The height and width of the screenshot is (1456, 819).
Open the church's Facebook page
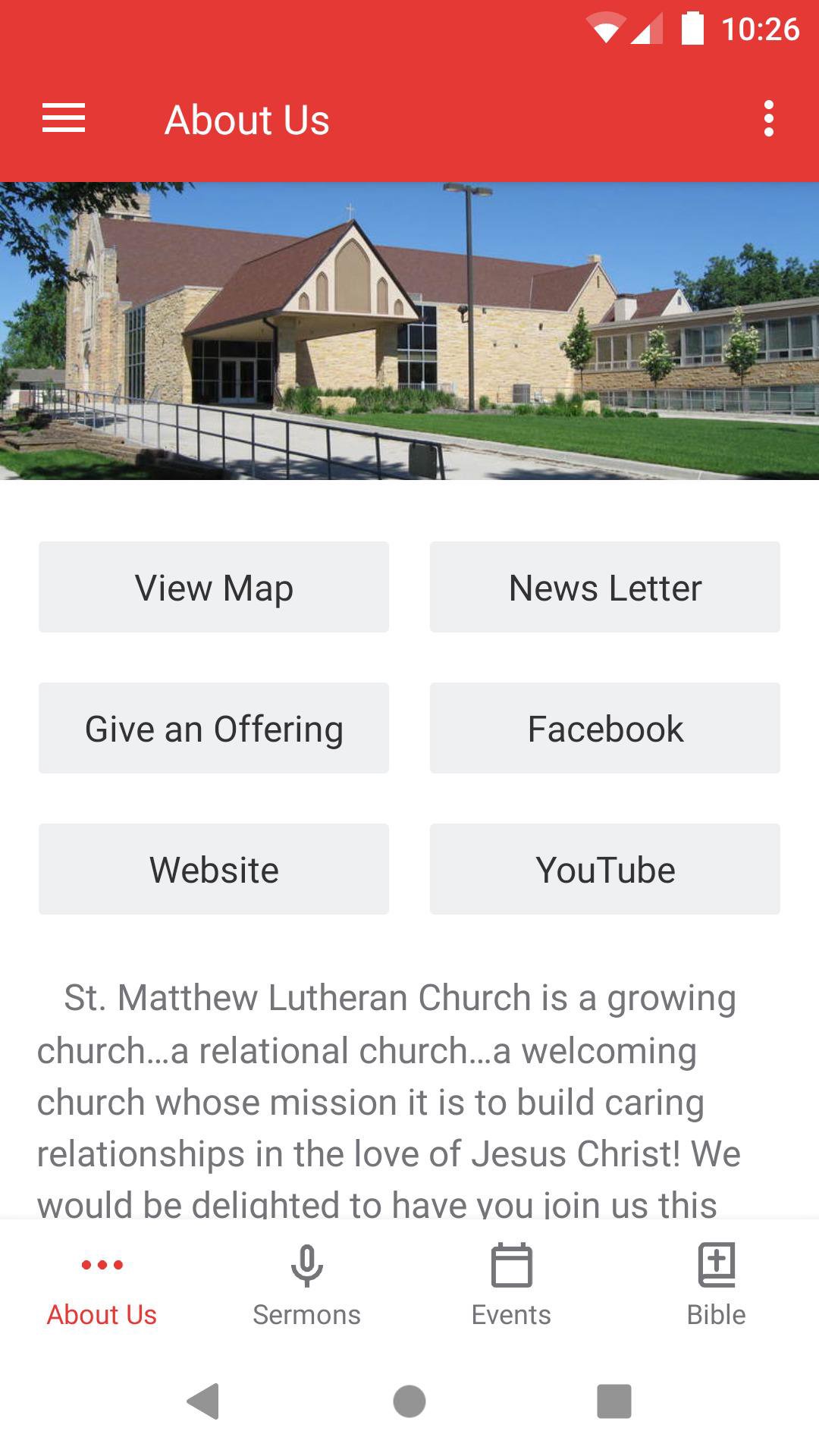point(604,728)
